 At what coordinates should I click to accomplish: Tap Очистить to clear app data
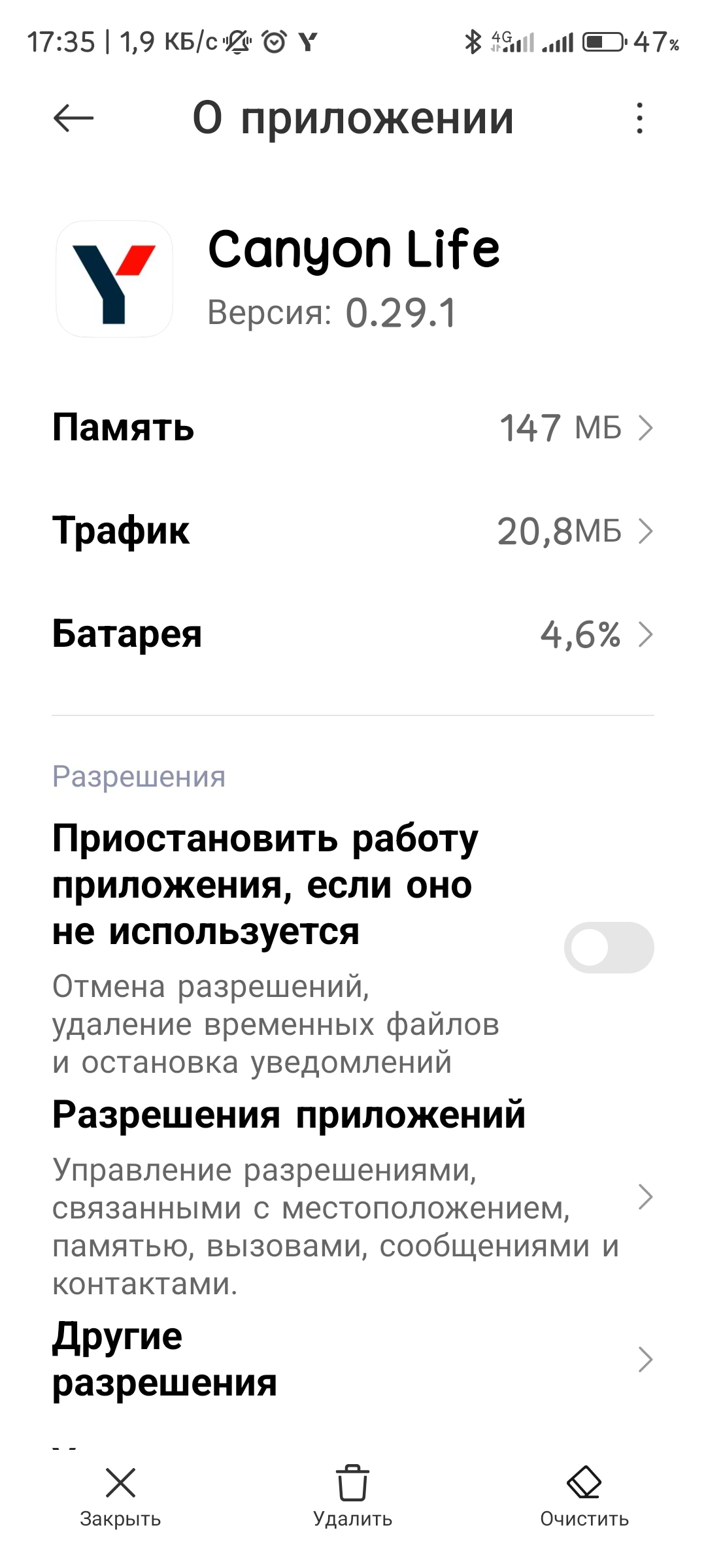pyautogui.click(x=584, y=1497)
